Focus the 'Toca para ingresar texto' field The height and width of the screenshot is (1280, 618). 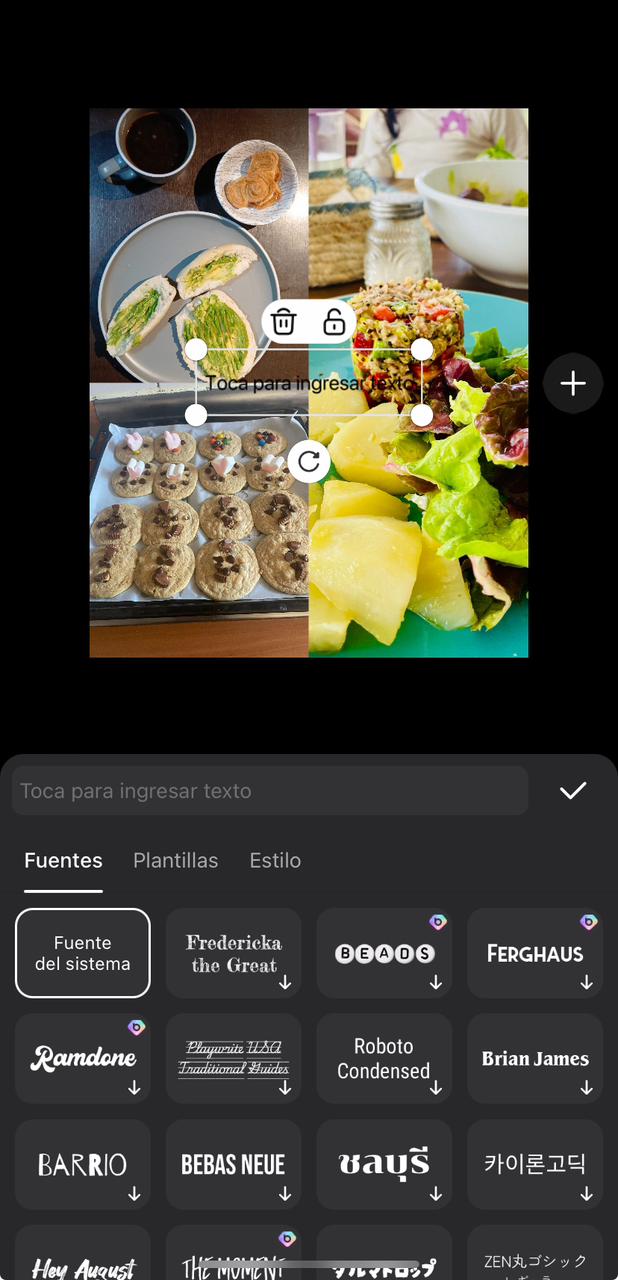pos(270,791)
